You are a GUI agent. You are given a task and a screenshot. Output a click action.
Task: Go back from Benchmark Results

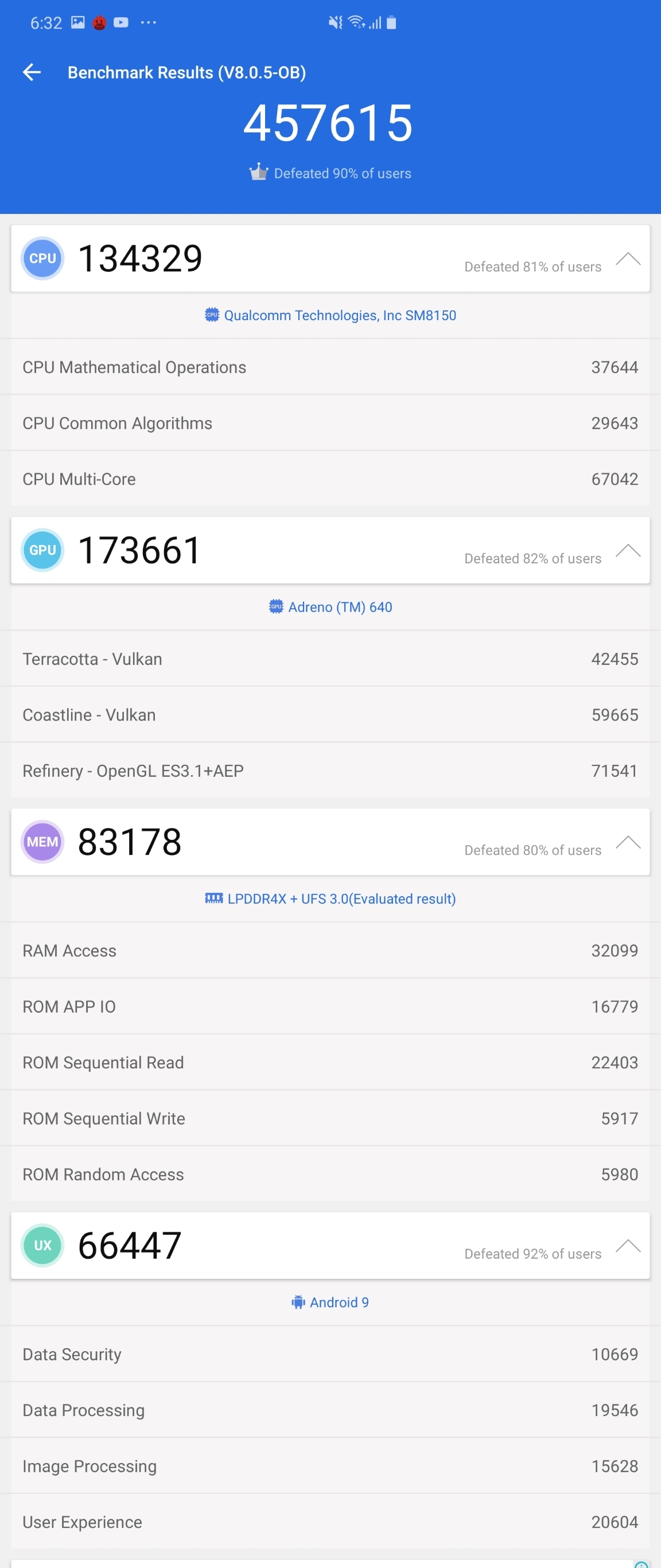(x=32, y=72)
